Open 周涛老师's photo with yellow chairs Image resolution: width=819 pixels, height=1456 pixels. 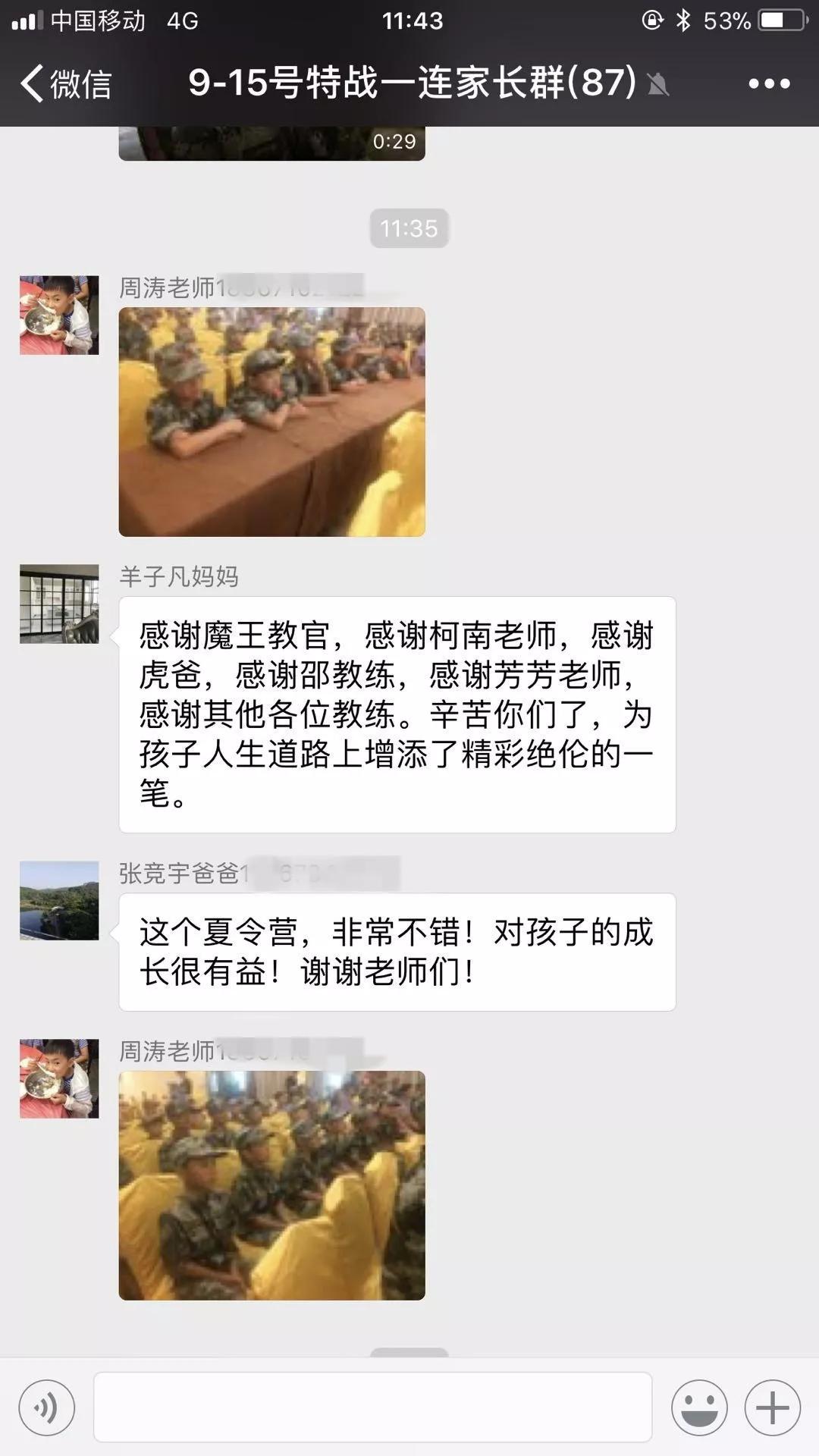(x=271, y=1185)
